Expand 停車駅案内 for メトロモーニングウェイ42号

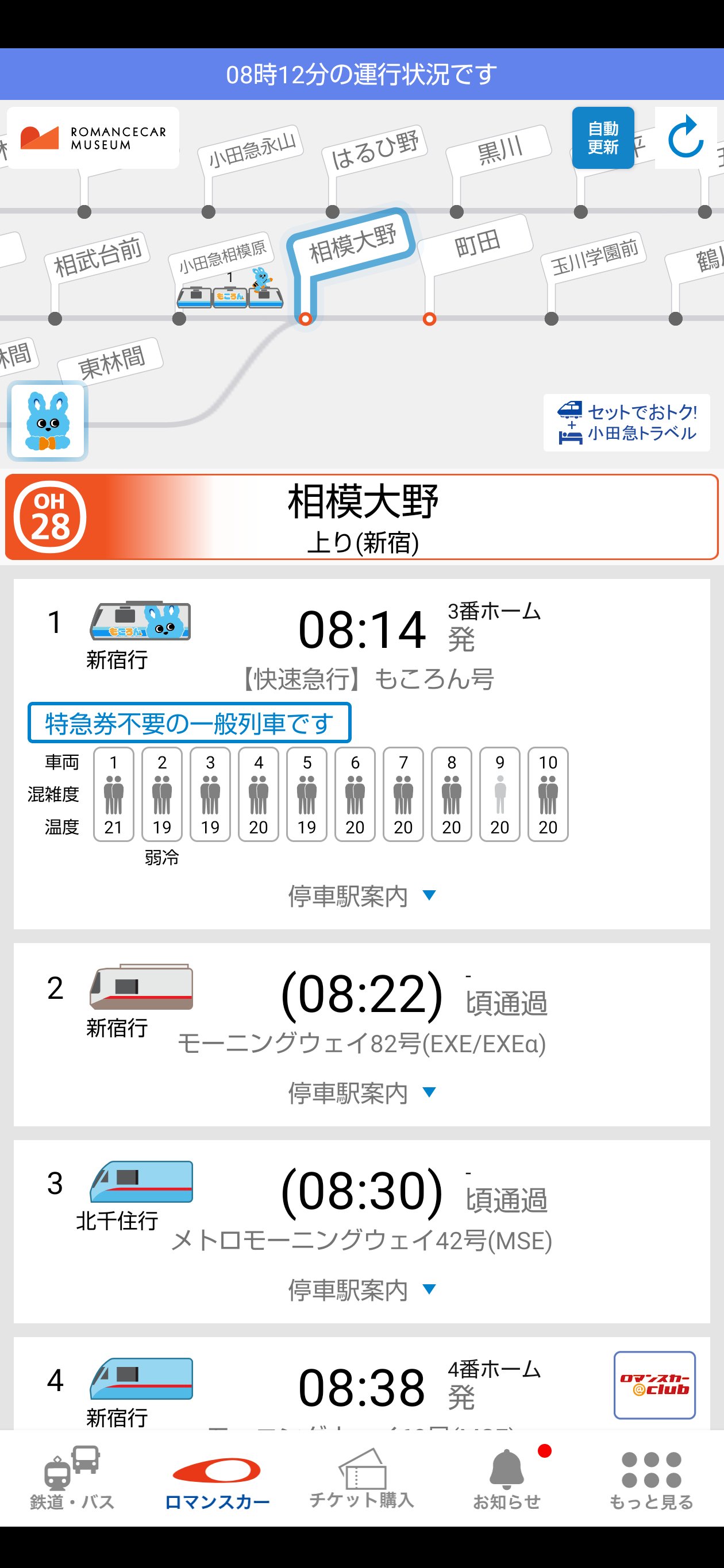point(361,1289)
